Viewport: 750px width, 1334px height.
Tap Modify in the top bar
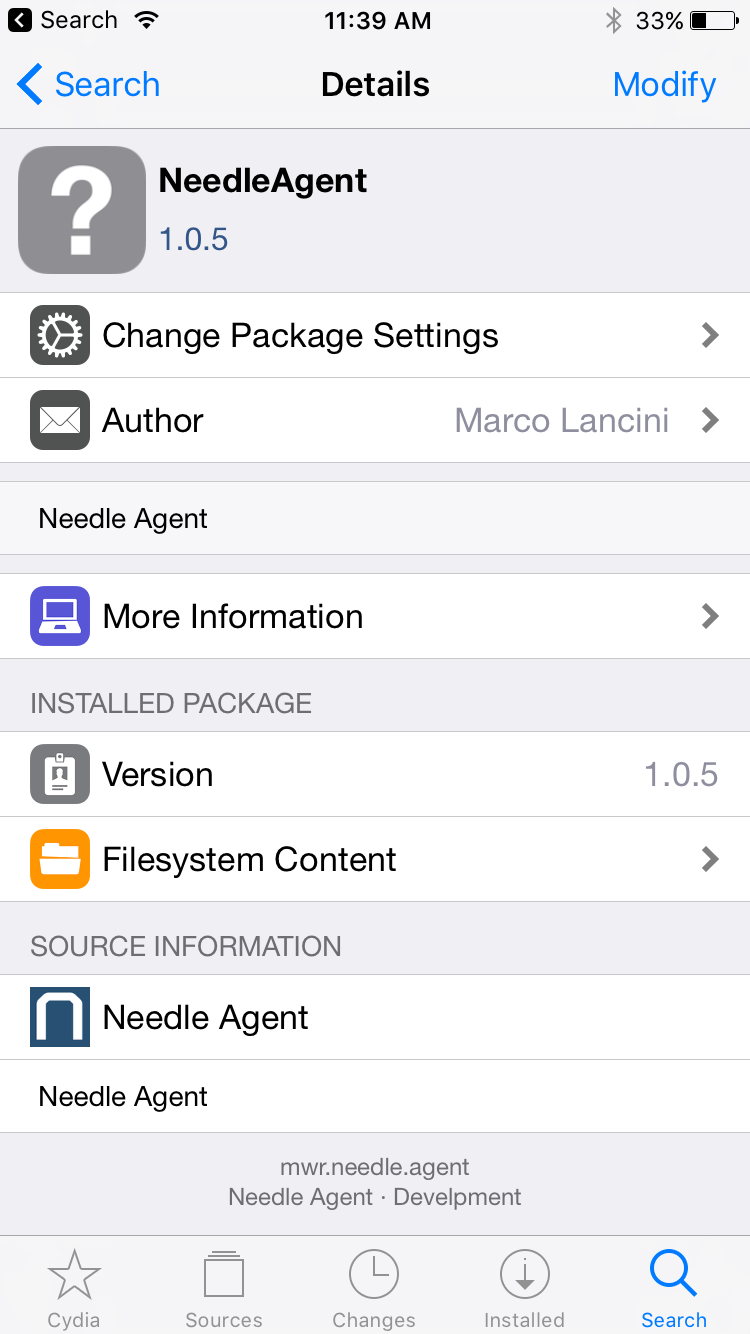point(664,85)
